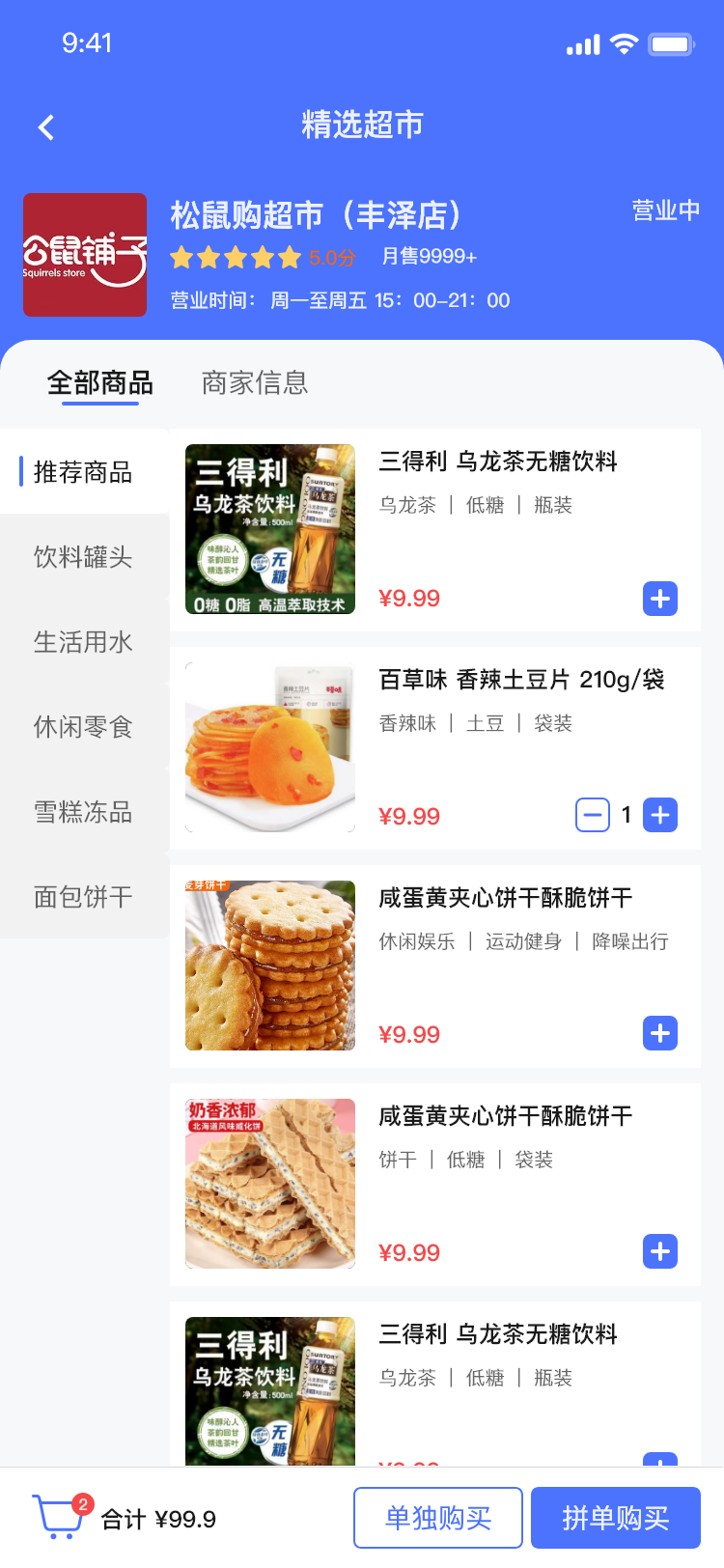Open the 百草味 香辣土豆片 product image
Viewport: 724px width, 1568px height.
click(x=270, y=747)
